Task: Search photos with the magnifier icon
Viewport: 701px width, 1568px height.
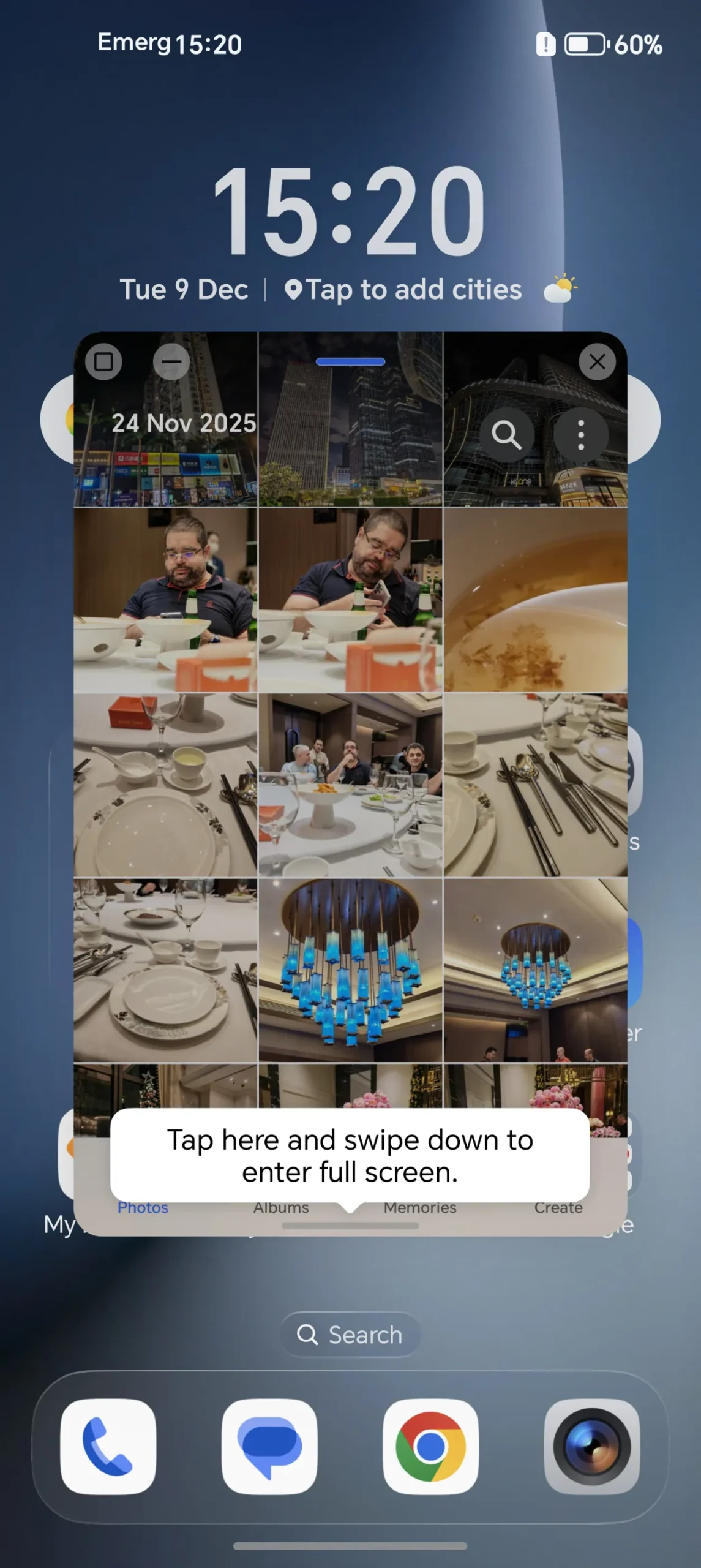Action: click(506, 435)
